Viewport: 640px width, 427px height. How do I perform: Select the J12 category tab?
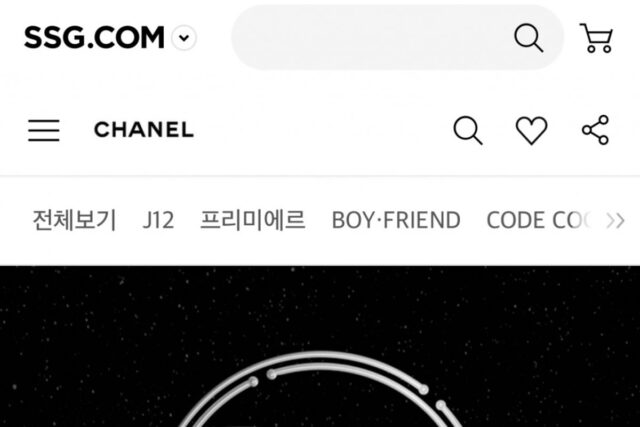(x=158, y=220)
